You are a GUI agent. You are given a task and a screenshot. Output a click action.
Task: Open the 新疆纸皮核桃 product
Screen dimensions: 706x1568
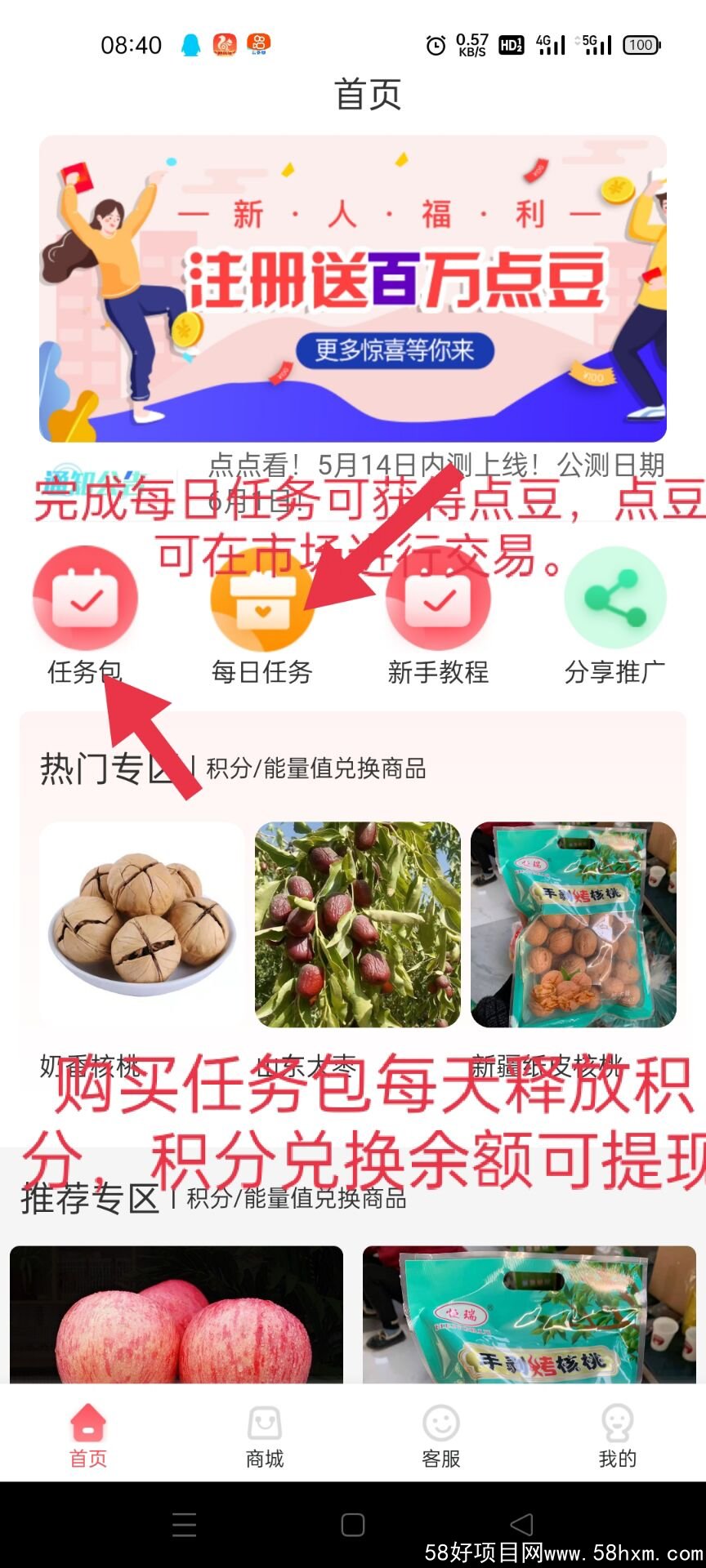pyautogui.click(x=574, y=924)
